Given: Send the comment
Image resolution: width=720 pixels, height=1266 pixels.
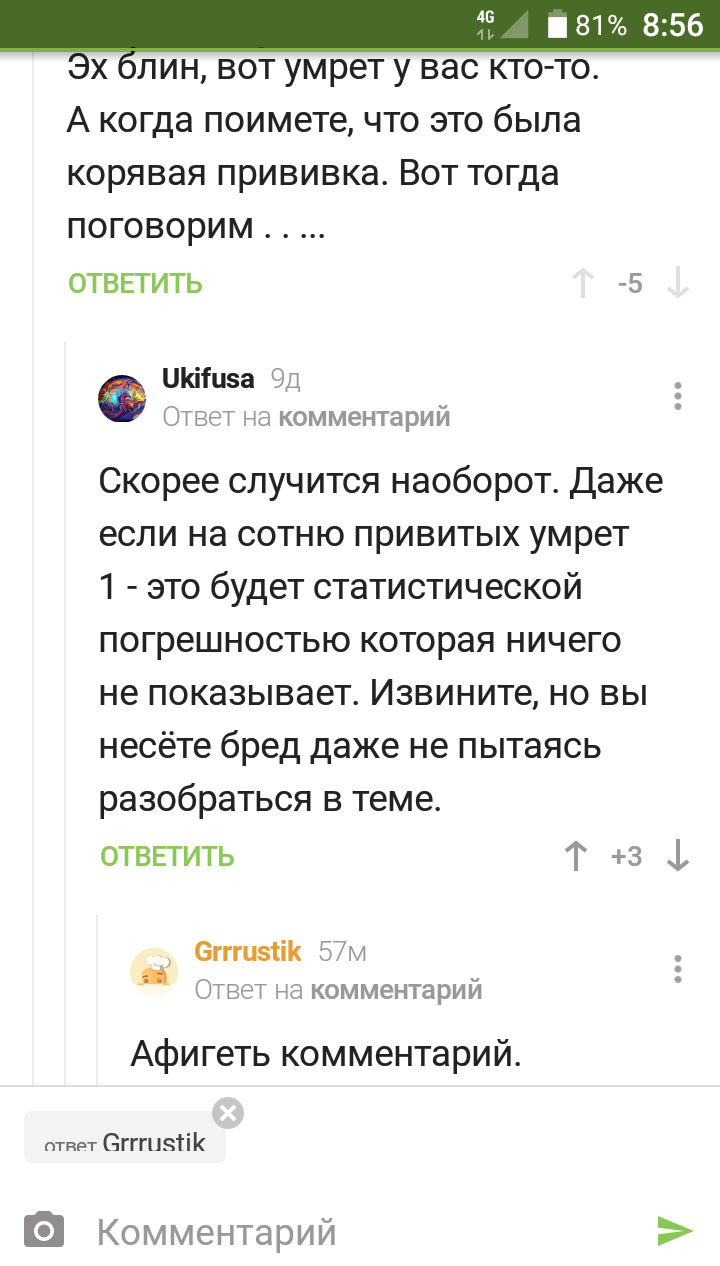Looking at the screenshot, I should [675, 1231].
